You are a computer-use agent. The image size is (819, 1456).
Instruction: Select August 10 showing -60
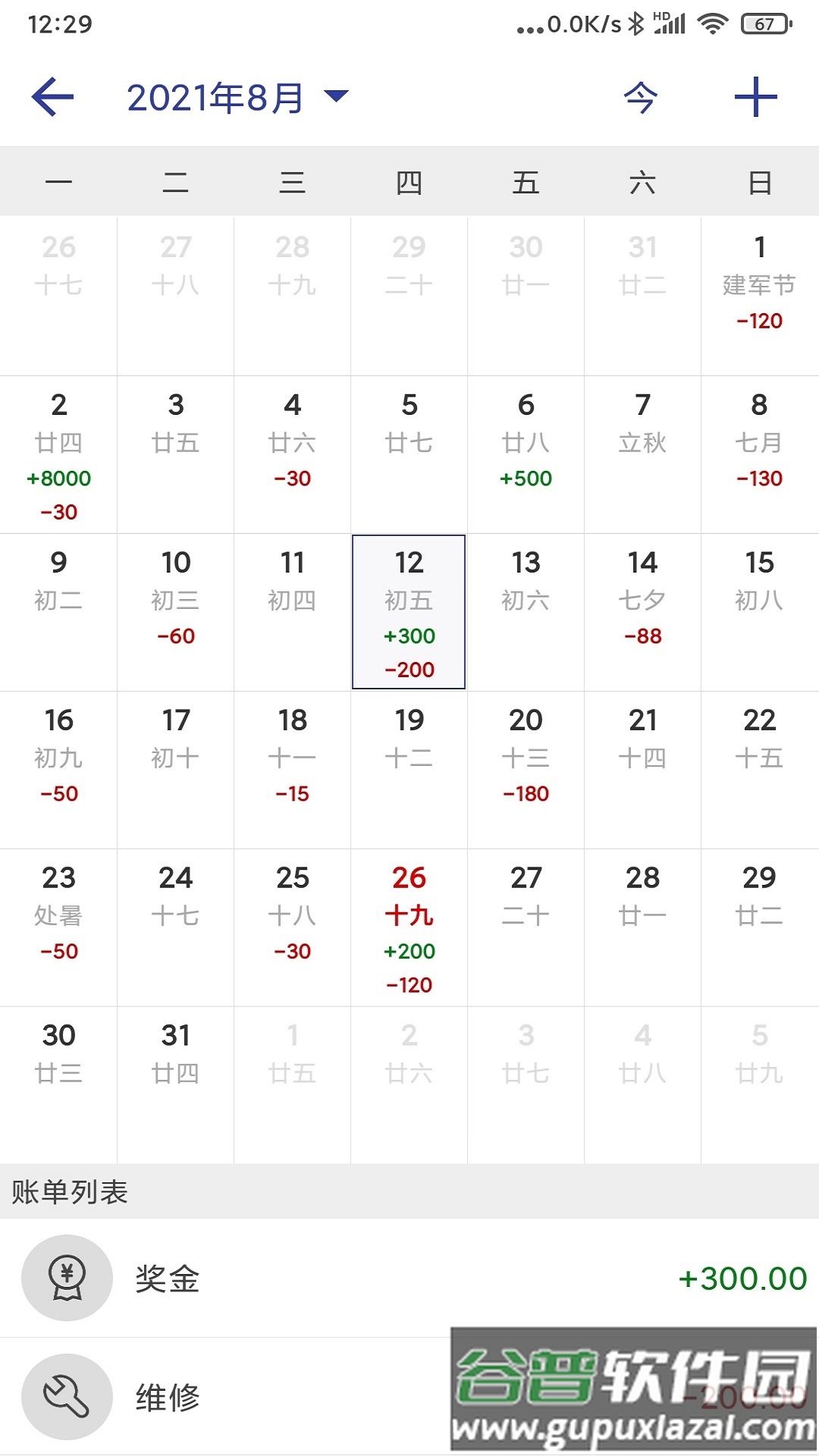(x=175, y=611)
